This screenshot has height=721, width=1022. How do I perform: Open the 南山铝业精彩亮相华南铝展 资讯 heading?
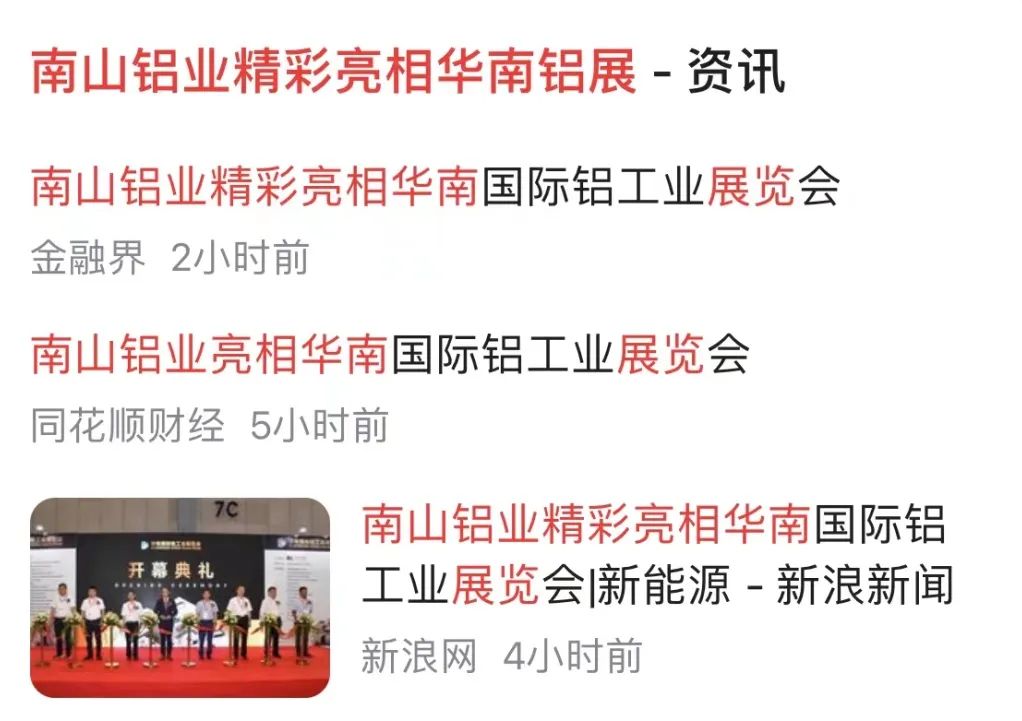(x=408, y=72)
